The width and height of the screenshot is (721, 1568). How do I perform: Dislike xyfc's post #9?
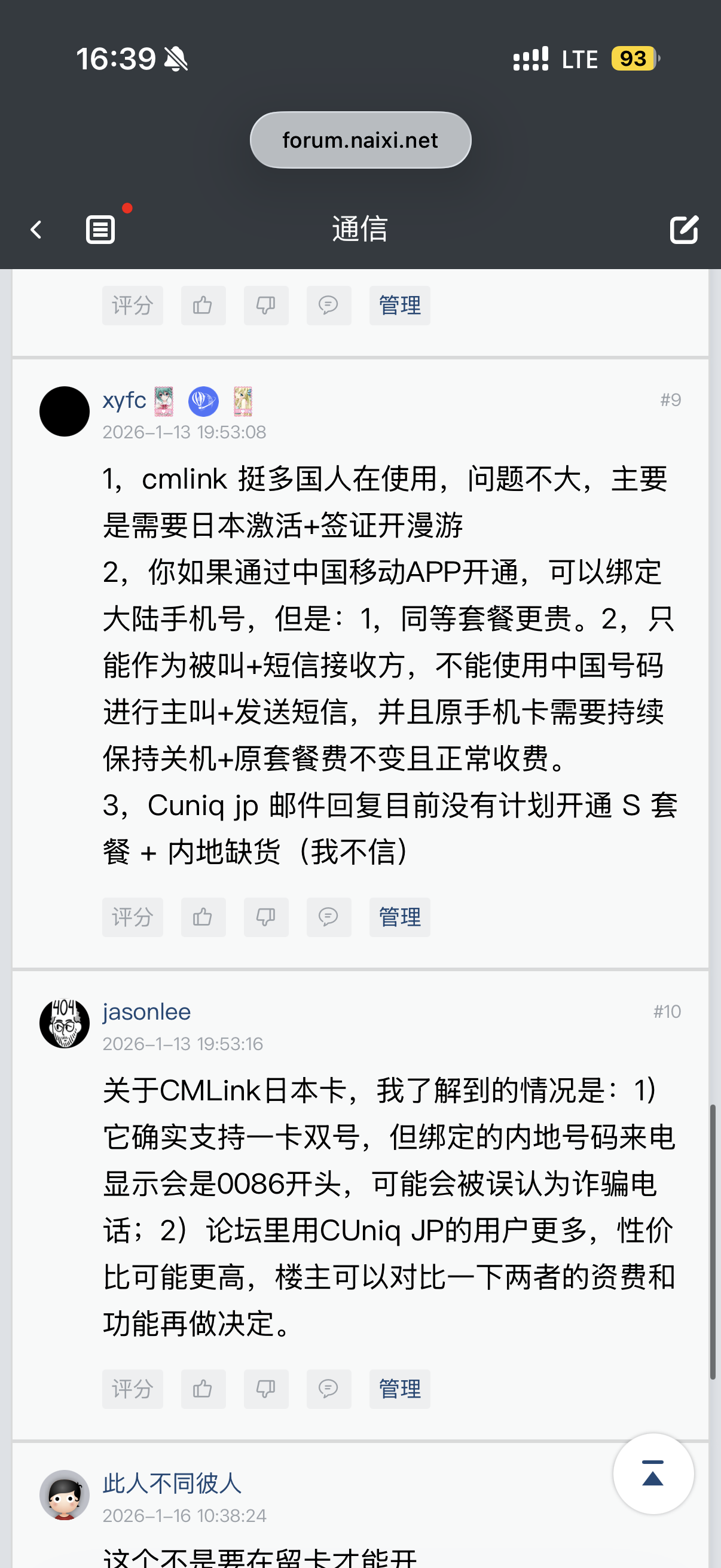coord(266,917)
